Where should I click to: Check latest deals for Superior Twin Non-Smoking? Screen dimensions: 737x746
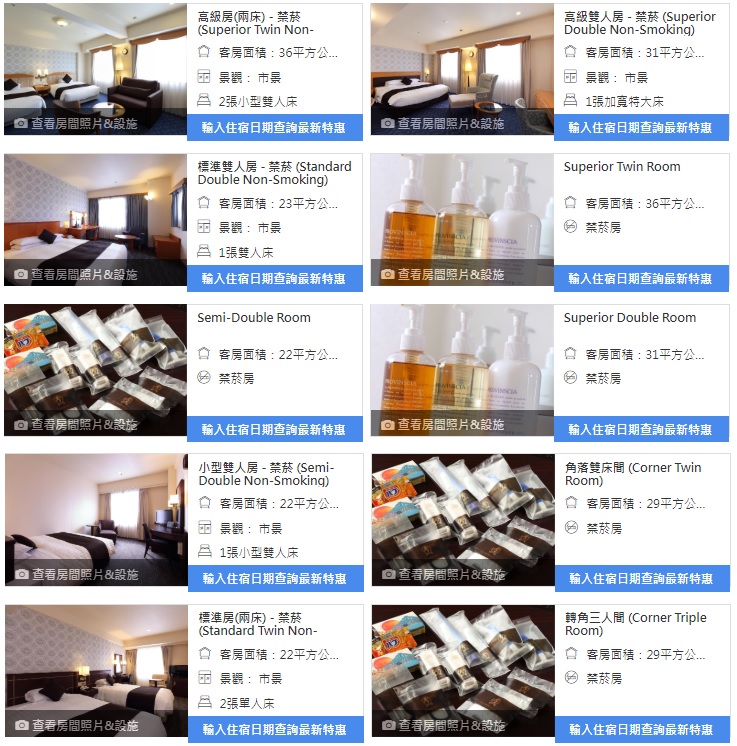click(x=274, y=128)
